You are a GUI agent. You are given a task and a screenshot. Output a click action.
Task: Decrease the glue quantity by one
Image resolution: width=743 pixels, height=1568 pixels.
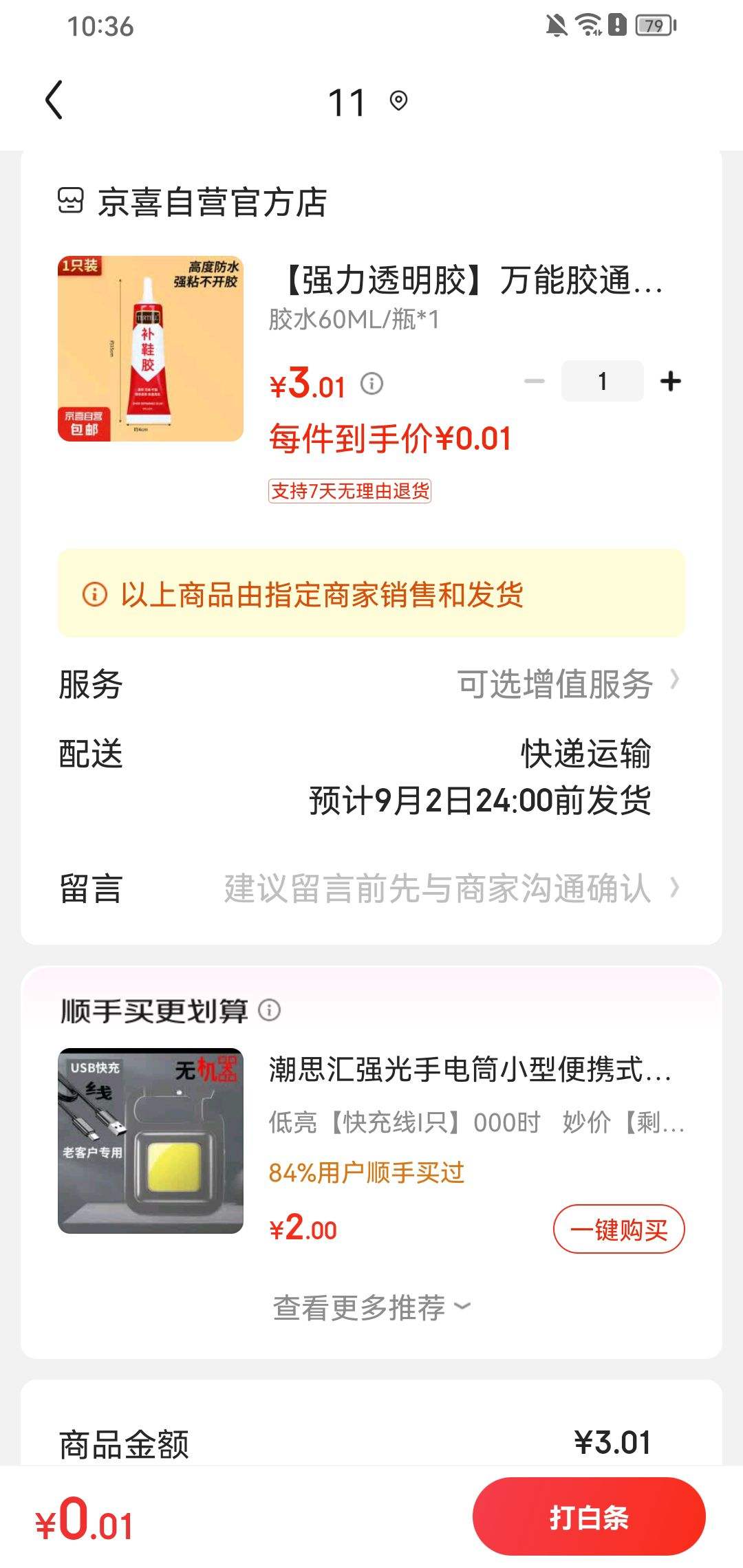[x=534, y=381]
